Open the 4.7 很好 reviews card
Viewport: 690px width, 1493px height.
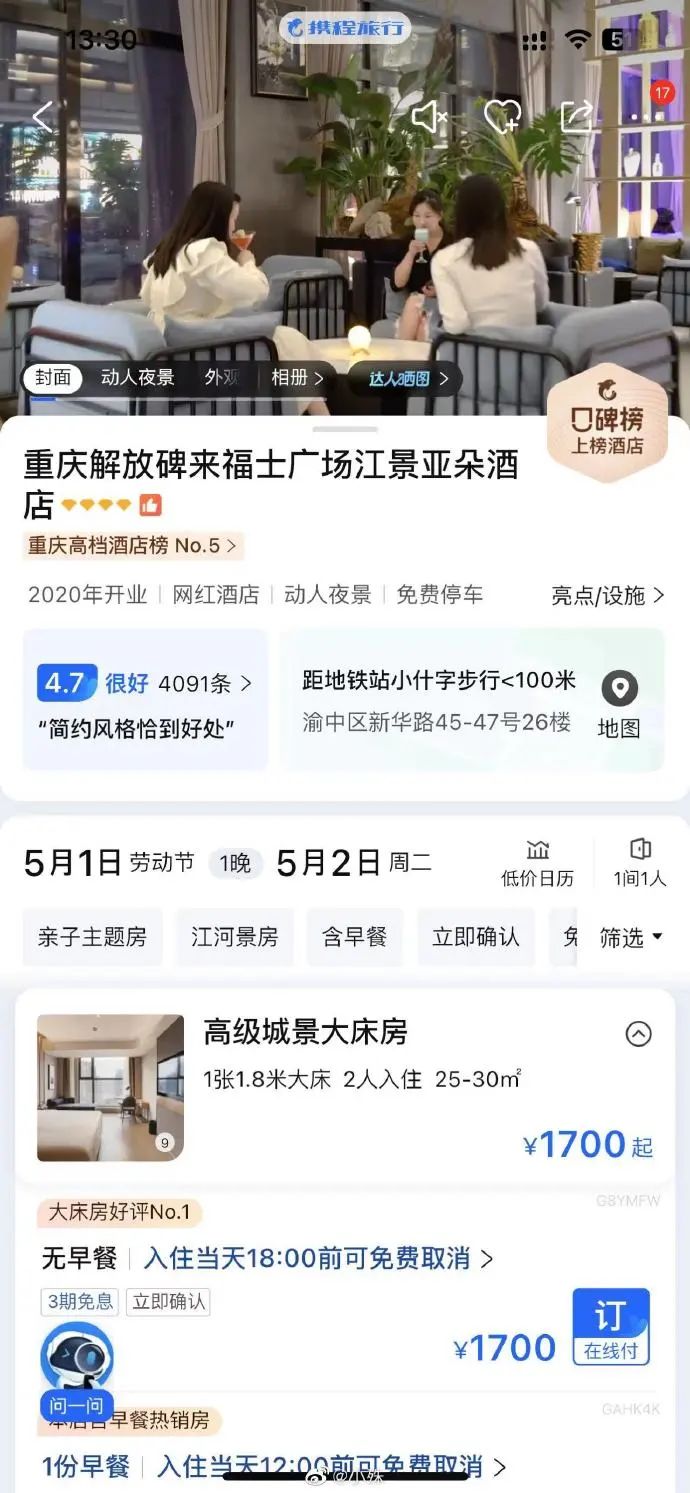point(145,699)
